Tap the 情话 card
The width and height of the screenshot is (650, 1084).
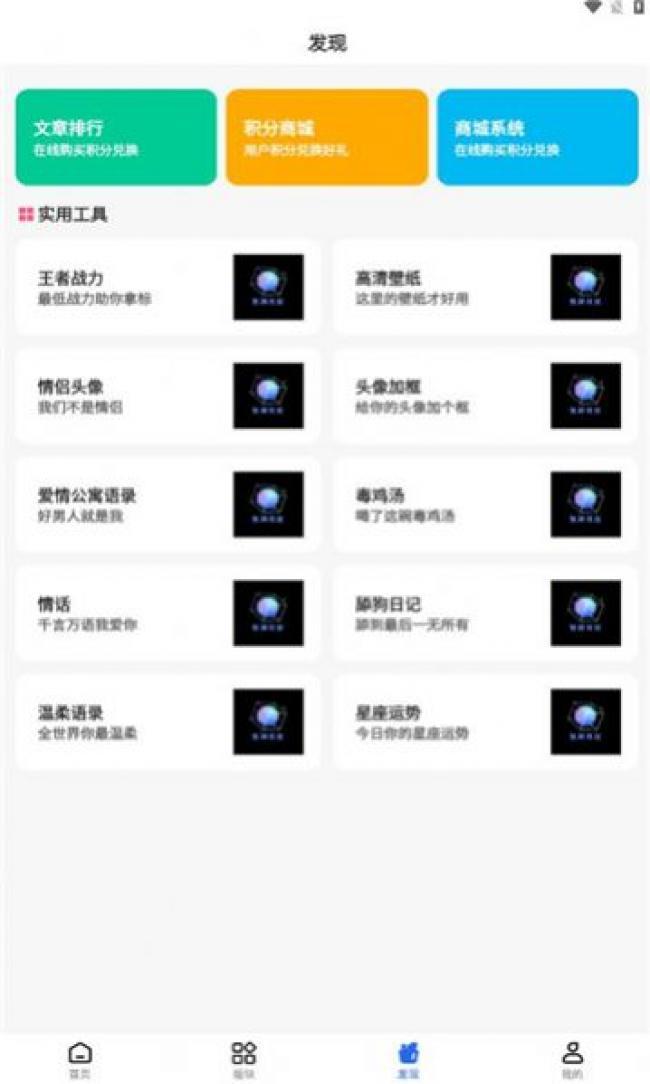coord(168,613)
